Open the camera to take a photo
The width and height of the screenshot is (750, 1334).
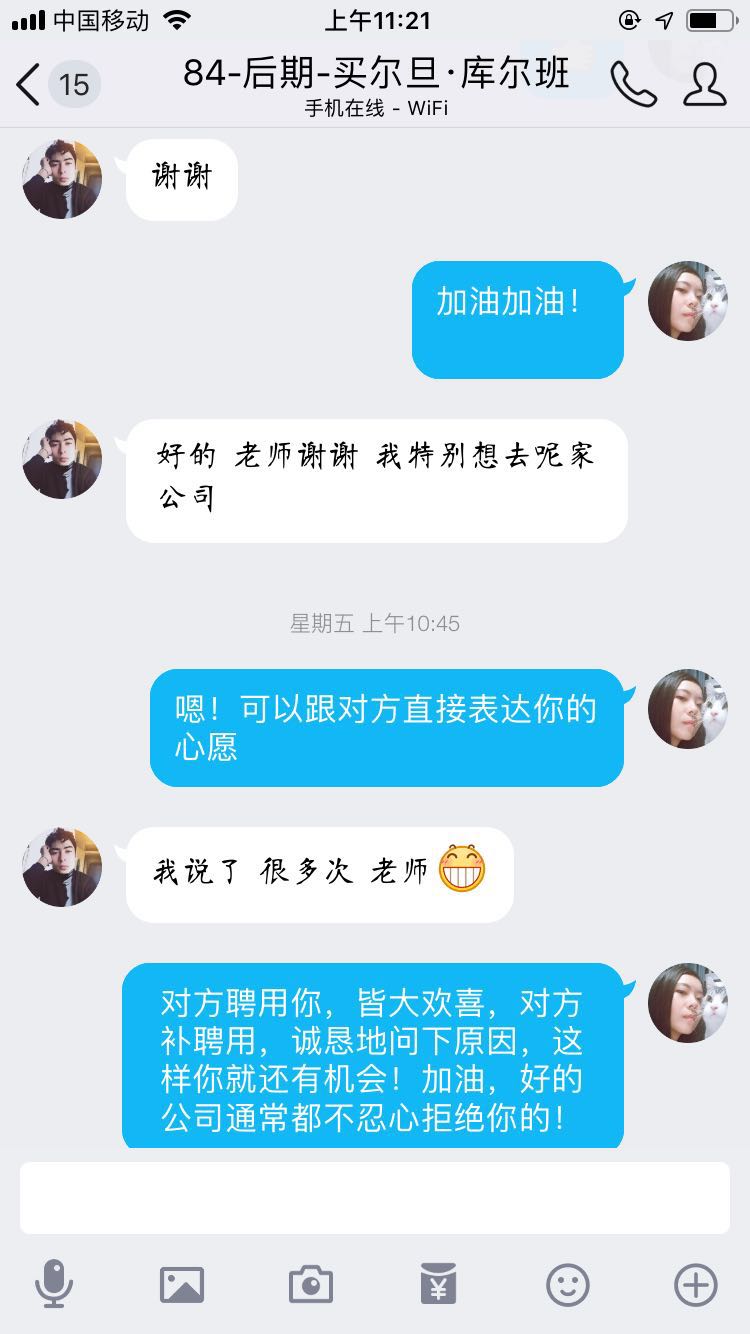310,1284
